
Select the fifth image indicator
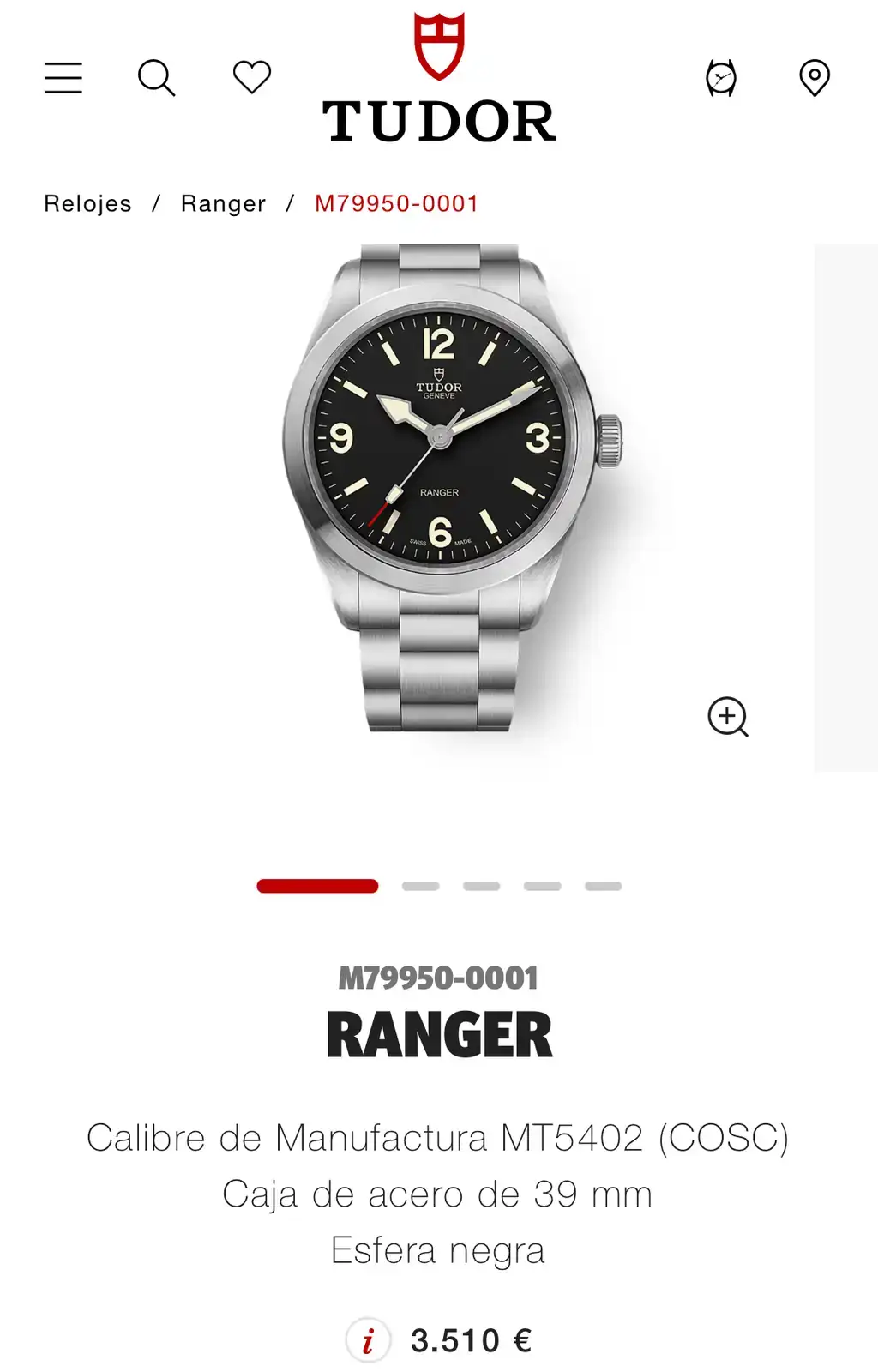click(603, 886)
